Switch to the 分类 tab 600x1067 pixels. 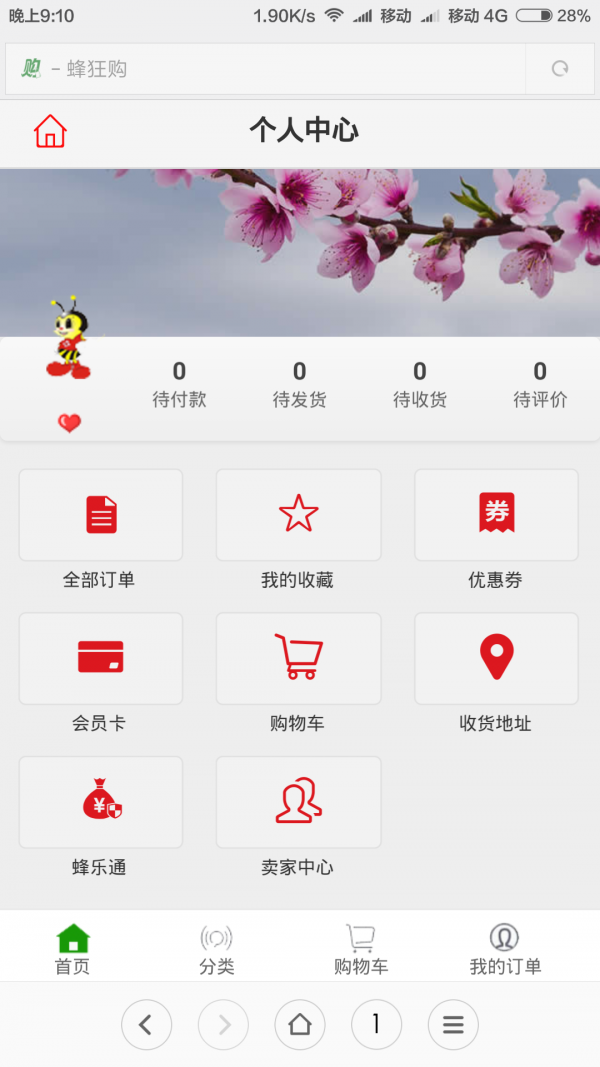217,948
